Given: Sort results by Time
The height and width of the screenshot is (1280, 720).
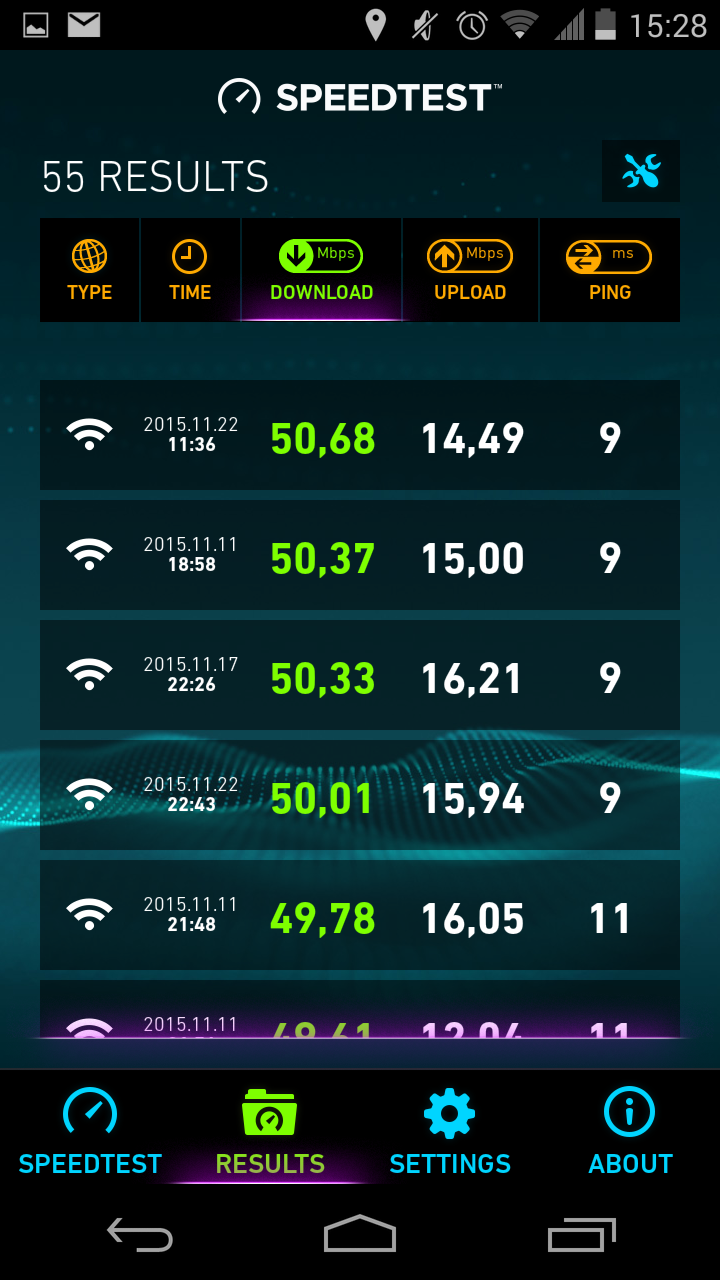Looking at the screenshot, I should (x=190, y=270).
